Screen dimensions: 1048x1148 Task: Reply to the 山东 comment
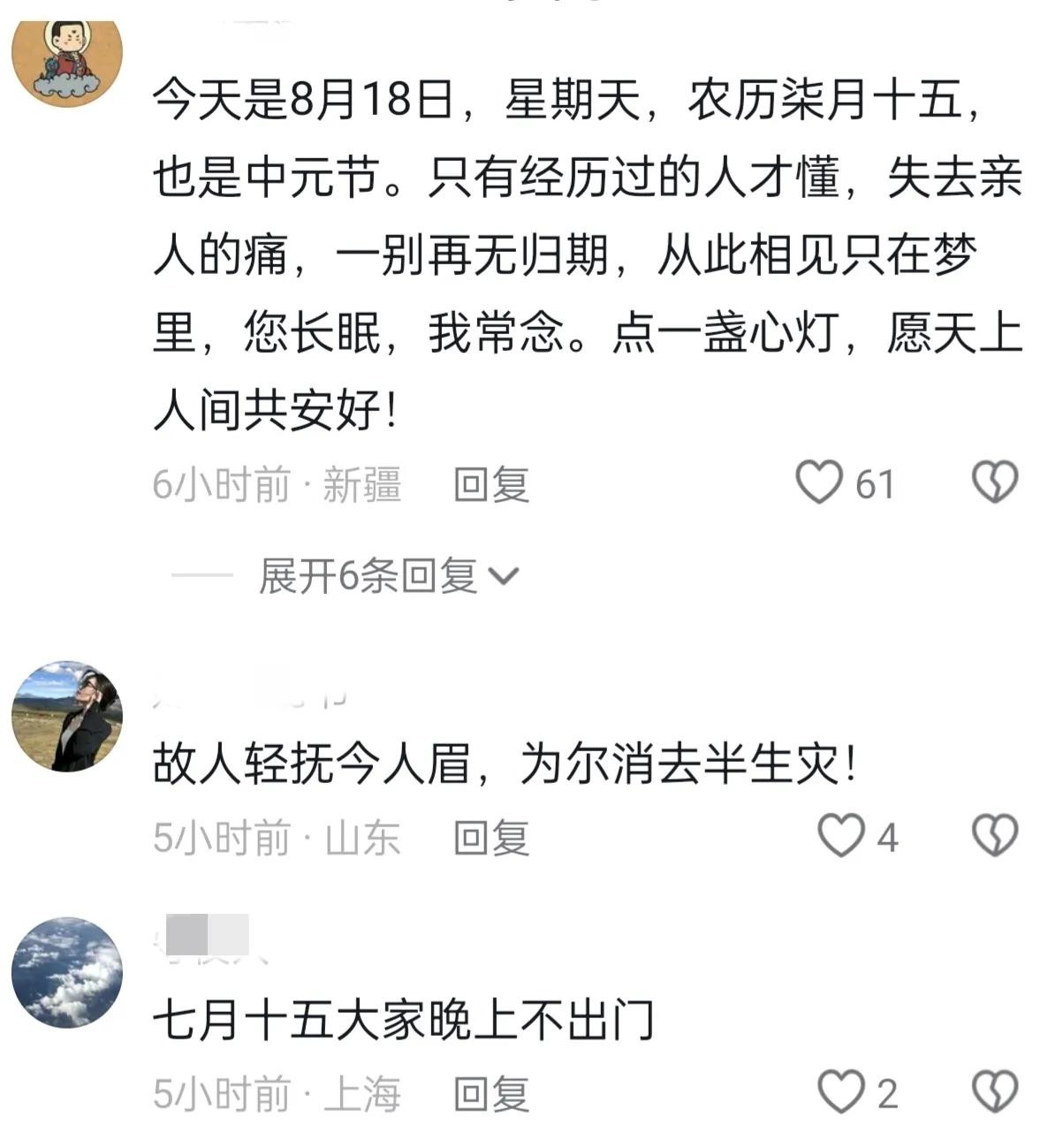pyautogui.click(x=491, y=838)
